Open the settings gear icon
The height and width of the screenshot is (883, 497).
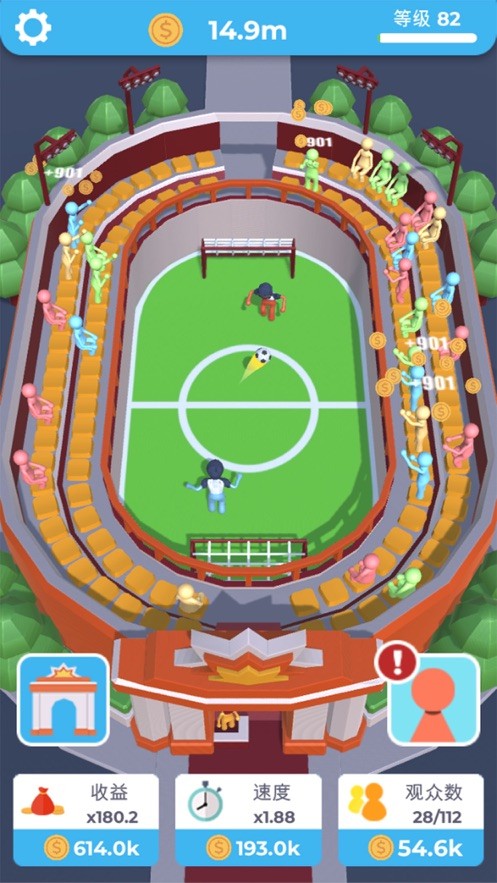33,27
